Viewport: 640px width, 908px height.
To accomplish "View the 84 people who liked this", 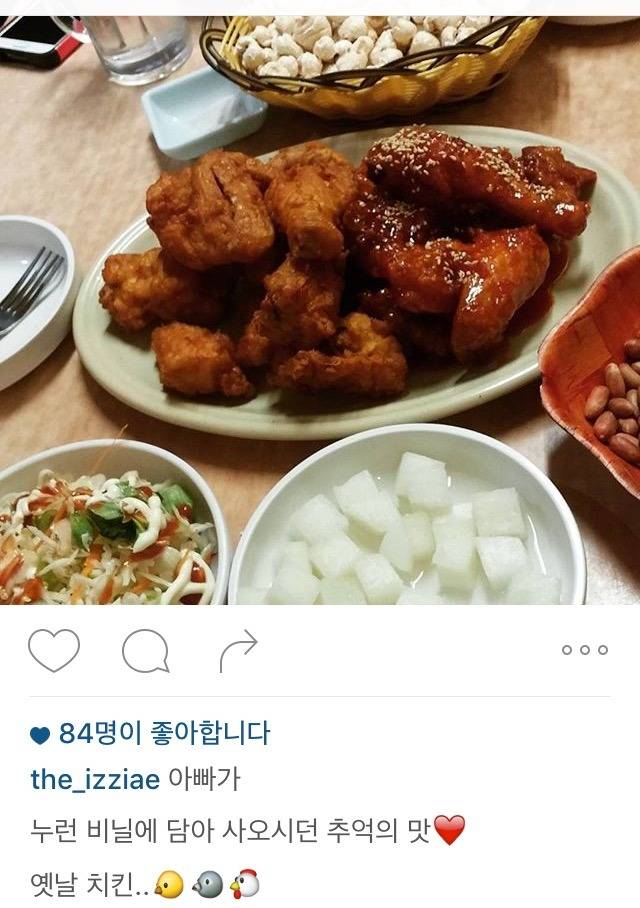I will [163, 733].
